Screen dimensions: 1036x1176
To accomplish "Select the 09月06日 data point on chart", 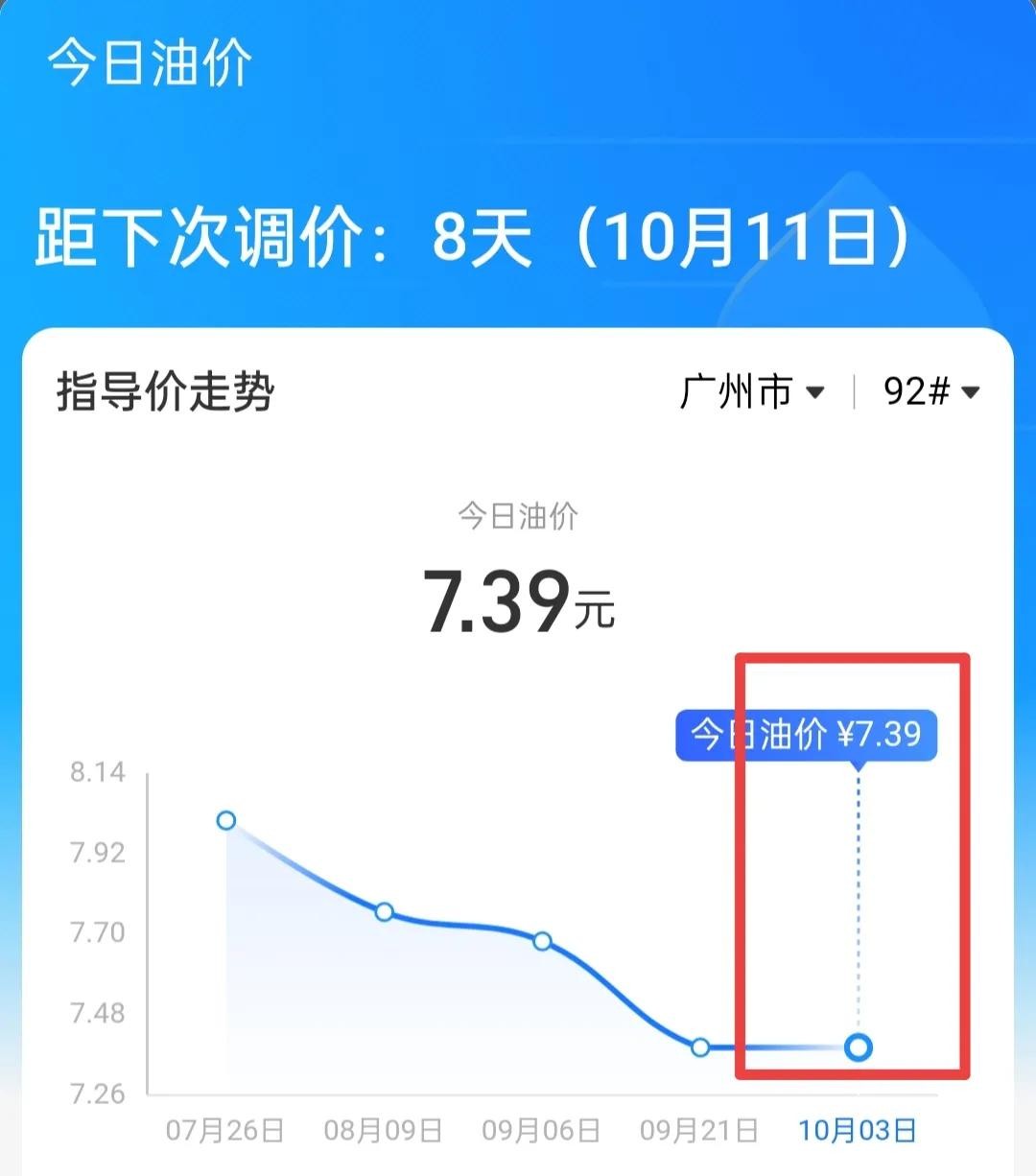I will (542, 941).
